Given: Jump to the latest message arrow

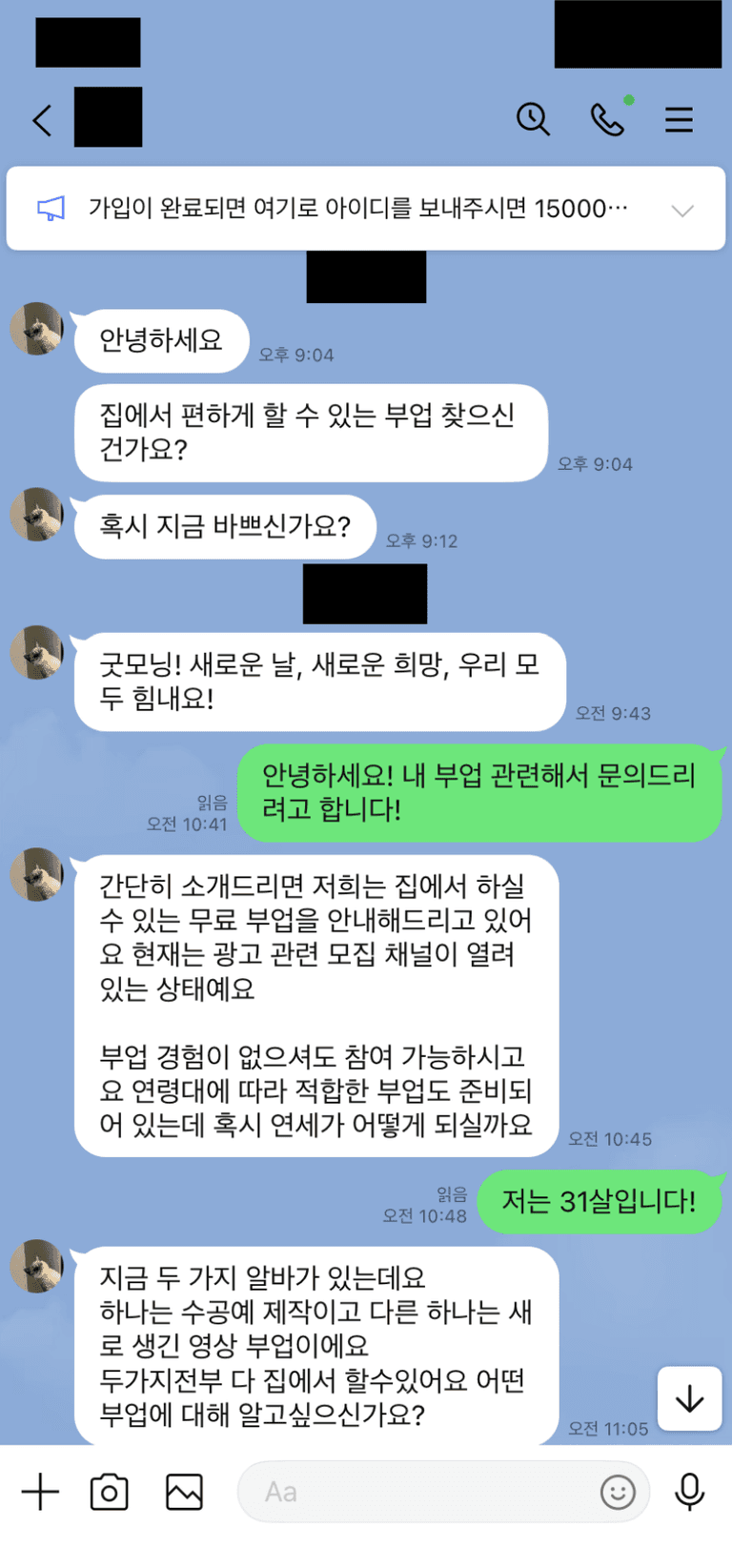Looking at the screenshot, I should (689, 1398).
